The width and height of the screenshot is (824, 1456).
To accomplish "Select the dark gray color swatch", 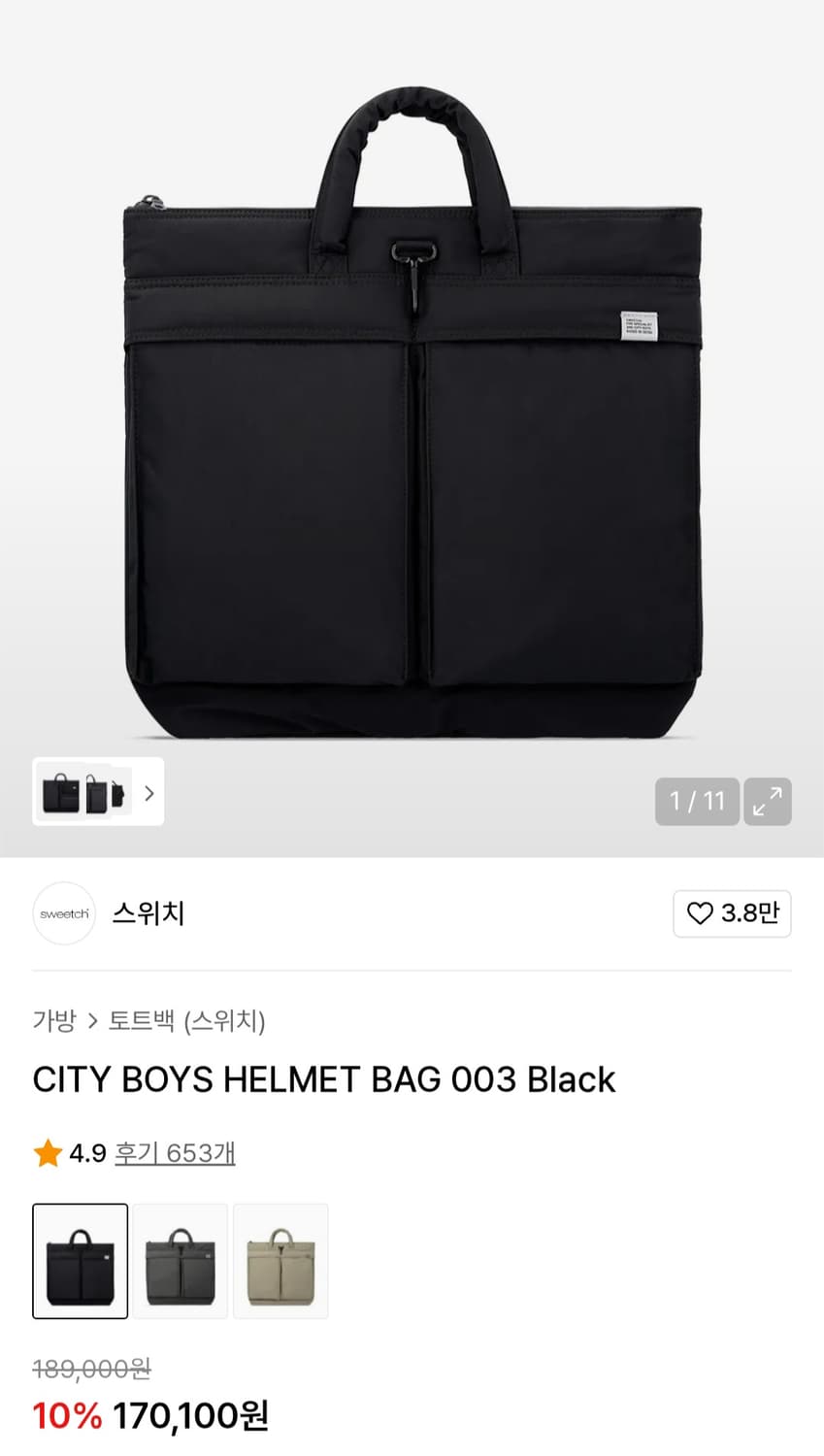I will coord(181,1260).
